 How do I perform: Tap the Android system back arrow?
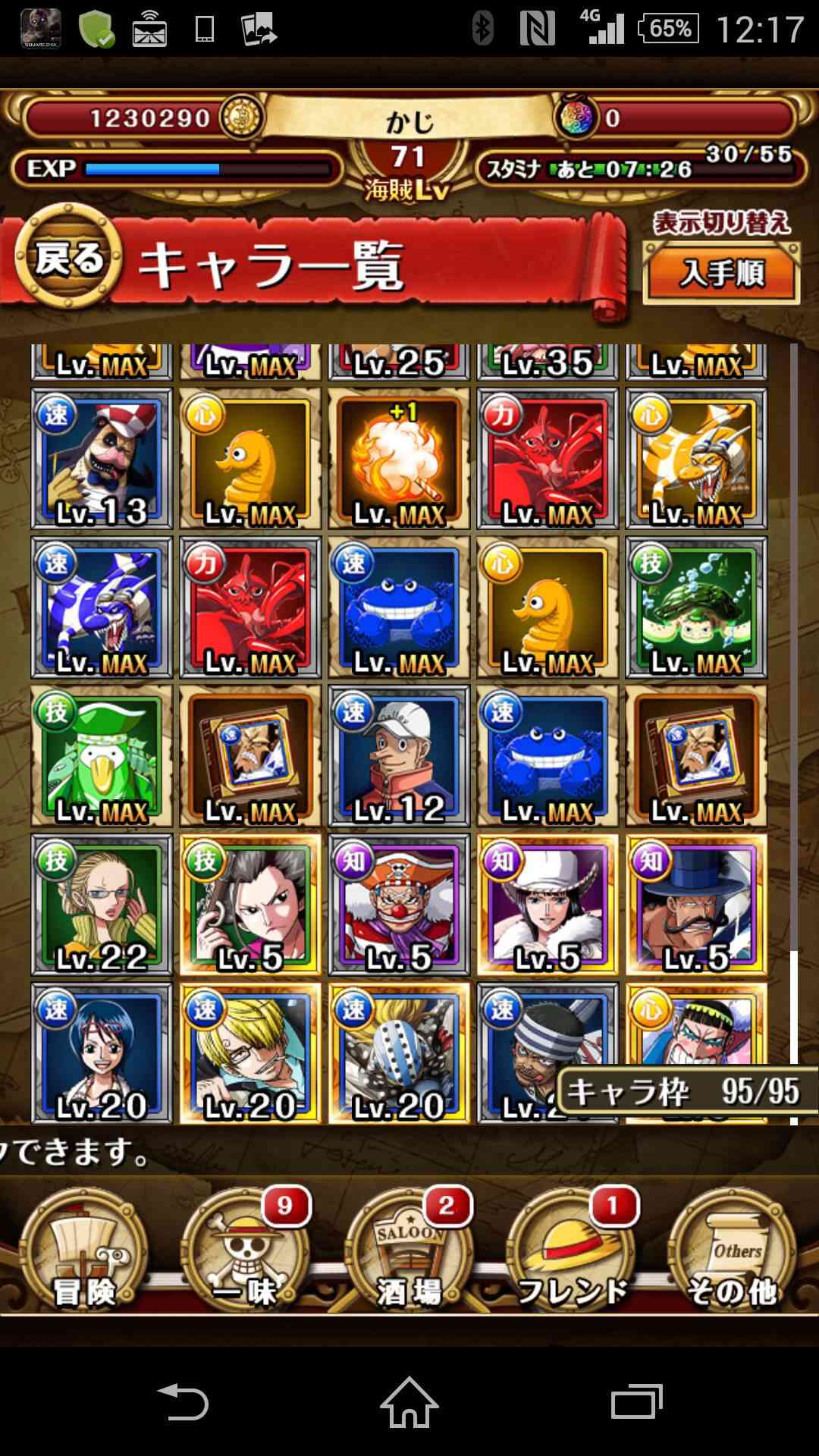pos(182,1401)
